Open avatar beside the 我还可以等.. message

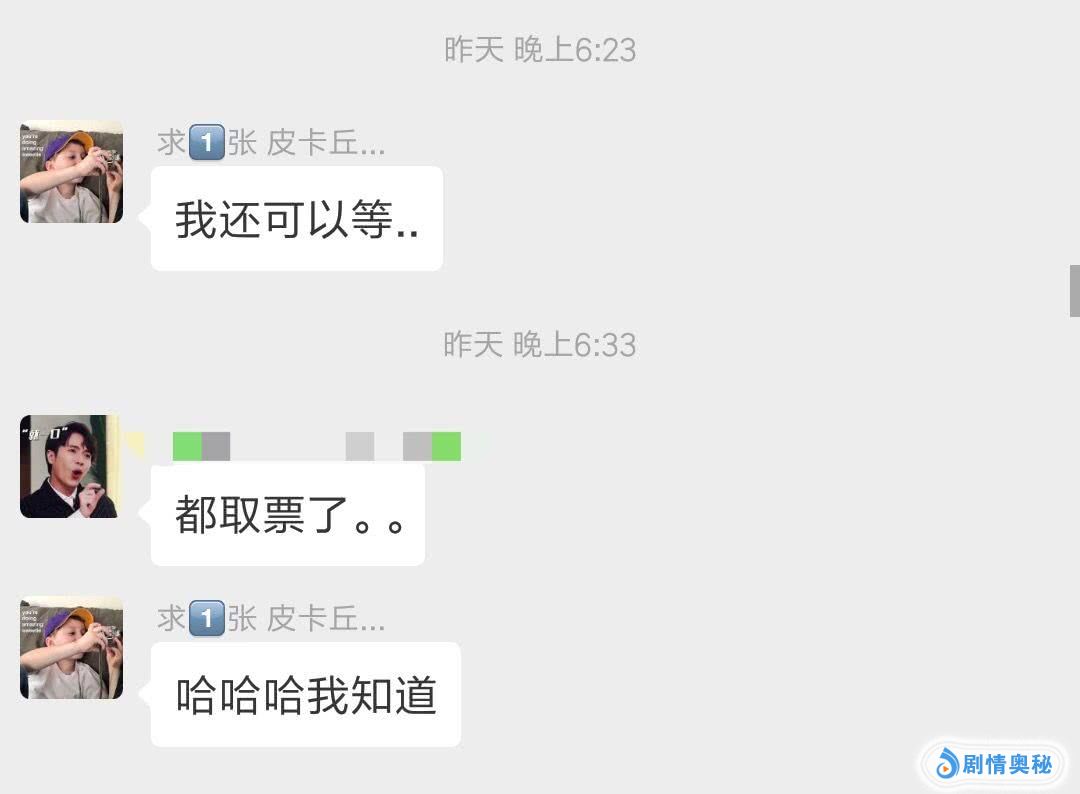[71, 172]
